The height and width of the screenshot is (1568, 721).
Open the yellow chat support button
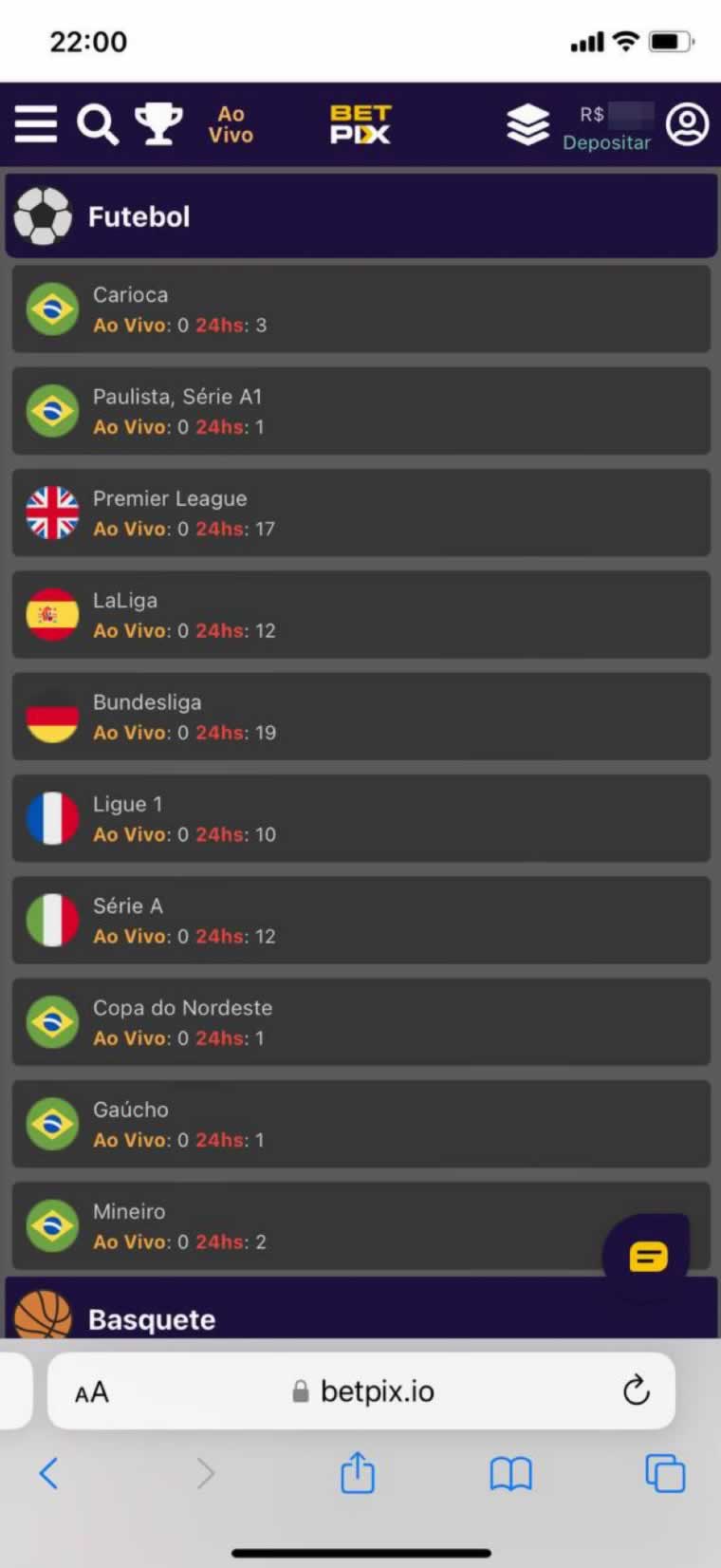pos(648,1257)
